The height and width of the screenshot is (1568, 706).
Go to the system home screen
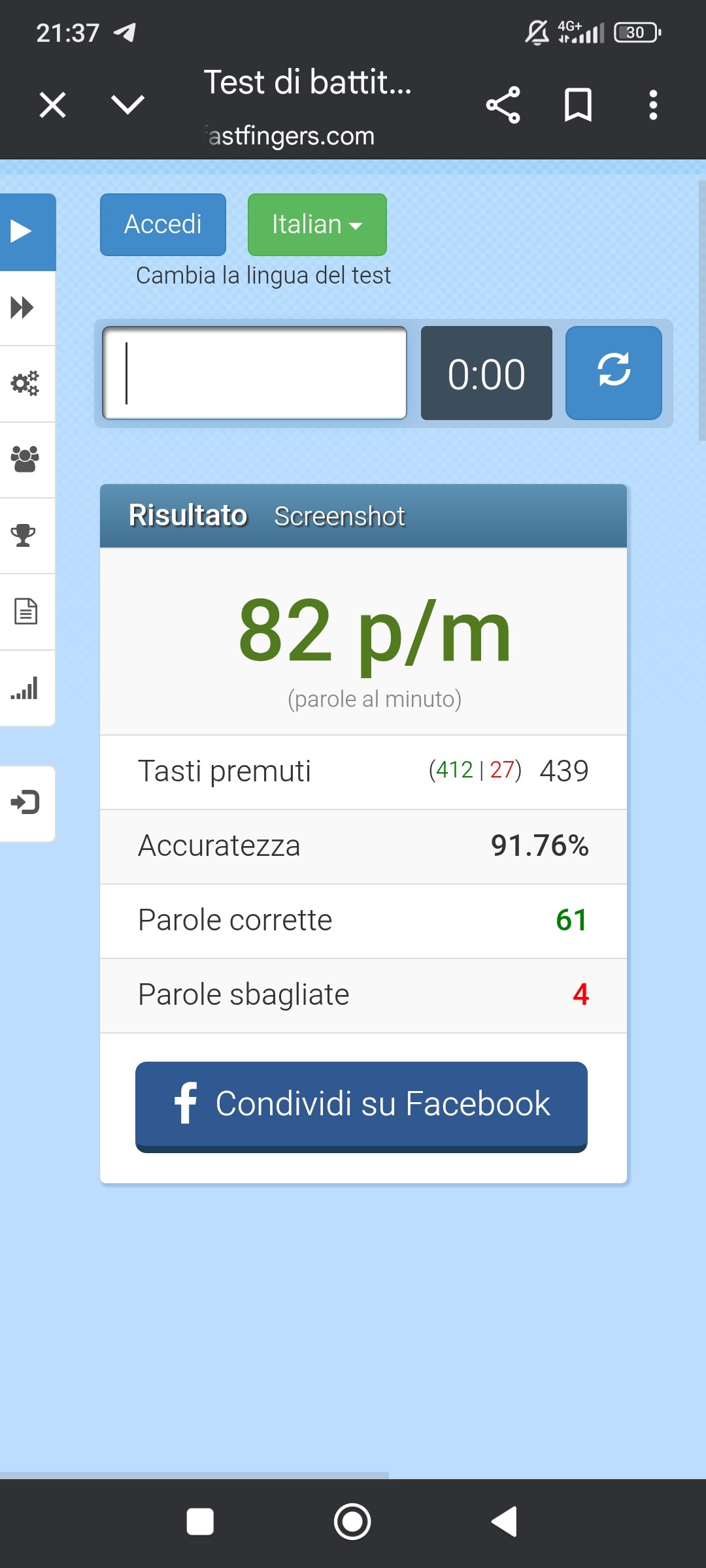352,1522
